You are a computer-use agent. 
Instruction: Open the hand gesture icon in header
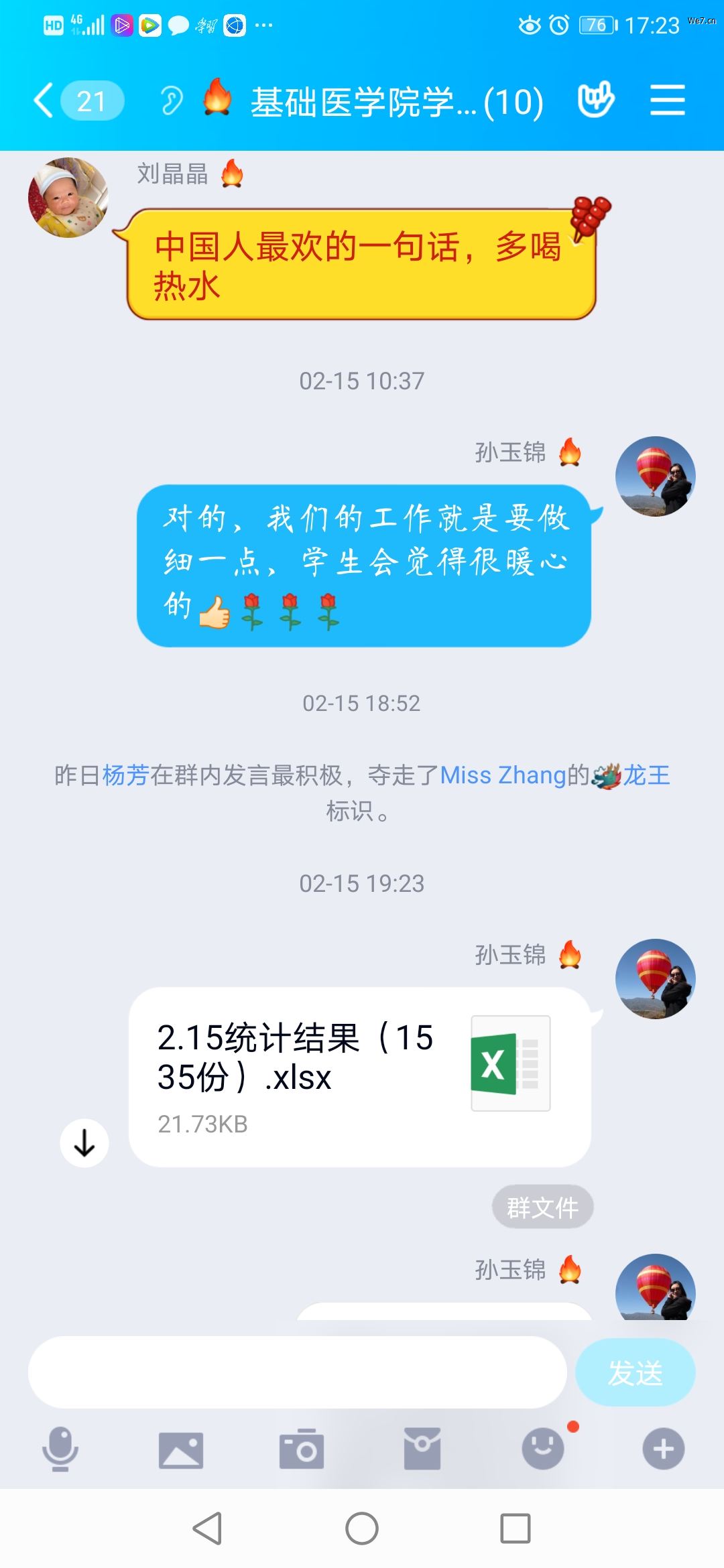595,100
